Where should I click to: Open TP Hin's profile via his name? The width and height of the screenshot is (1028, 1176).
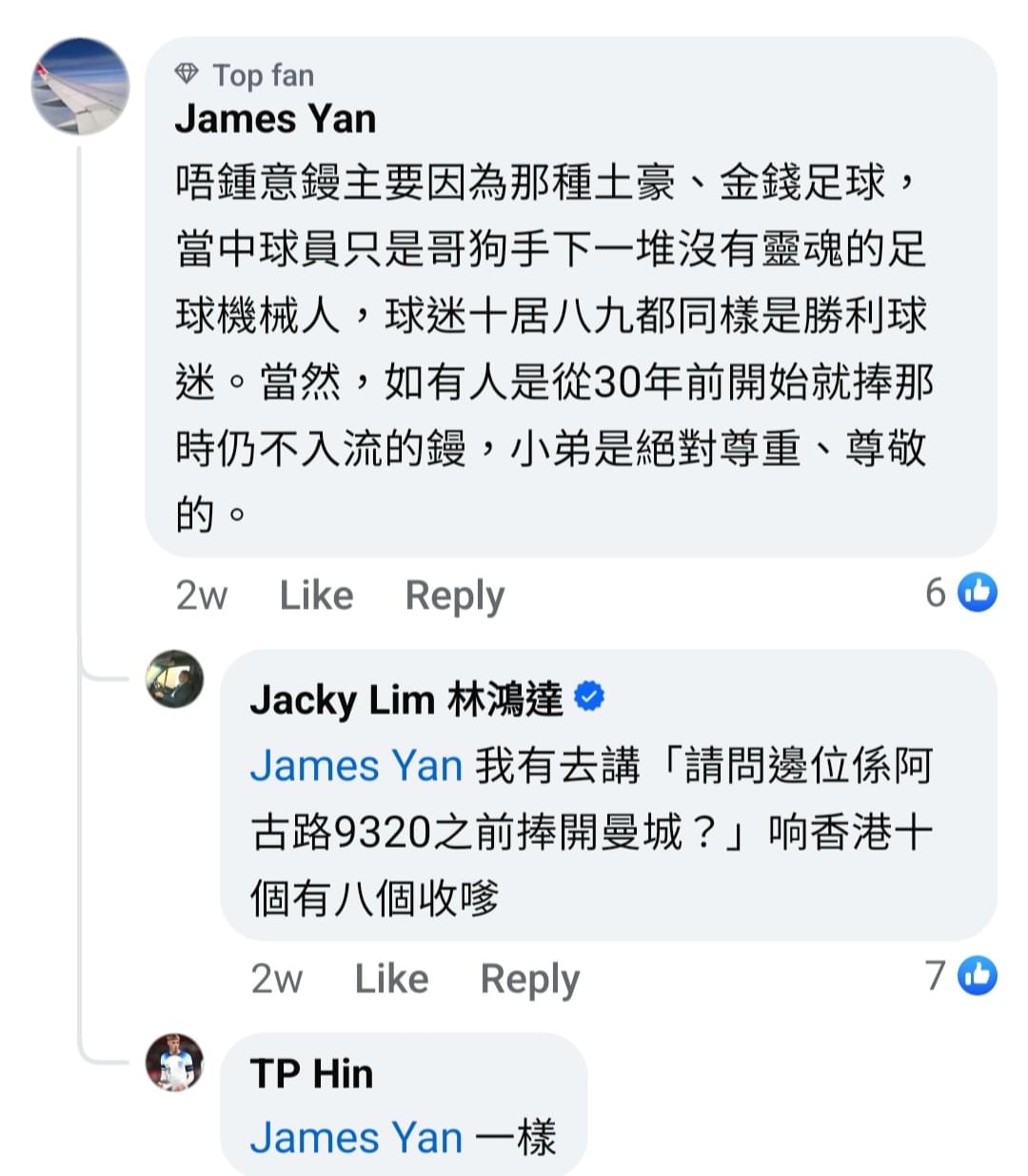pyautogui.click(x=309, y=1073)
